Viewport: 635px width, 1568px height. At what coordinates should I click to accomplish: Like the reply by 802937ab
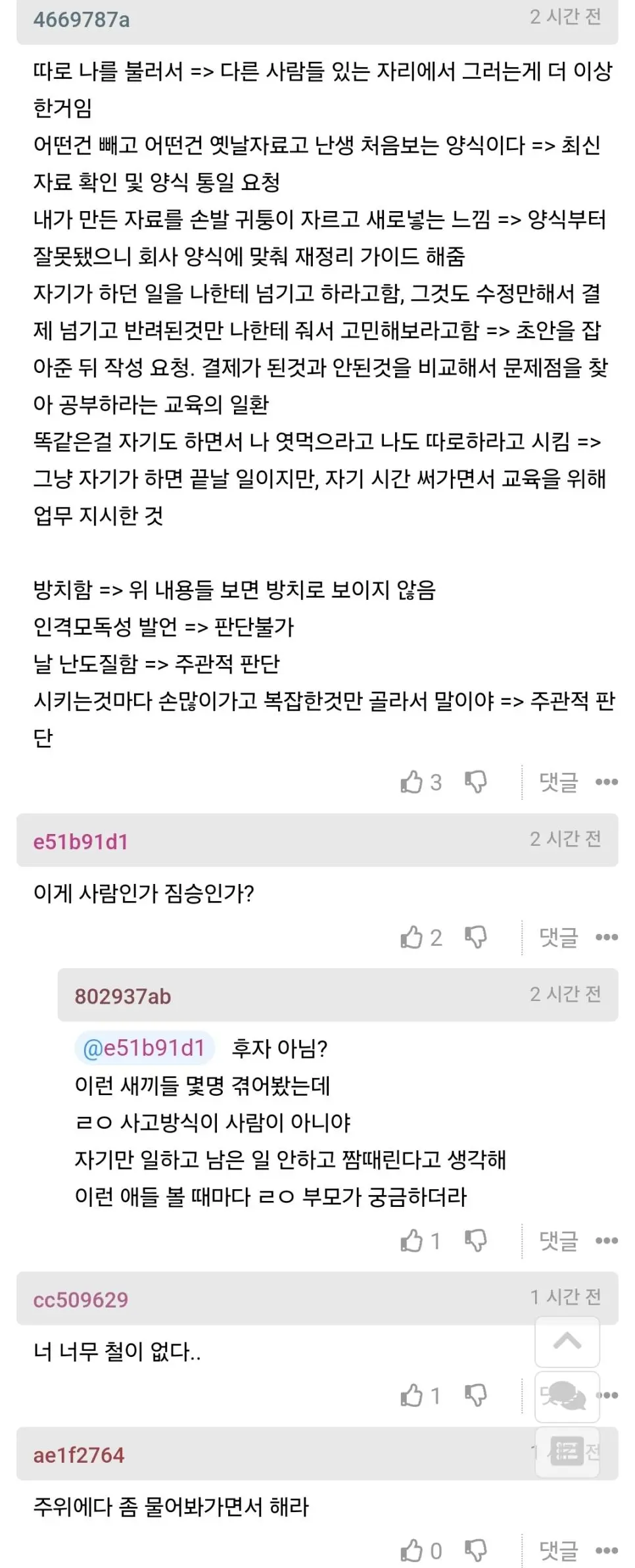[412, 1241]
